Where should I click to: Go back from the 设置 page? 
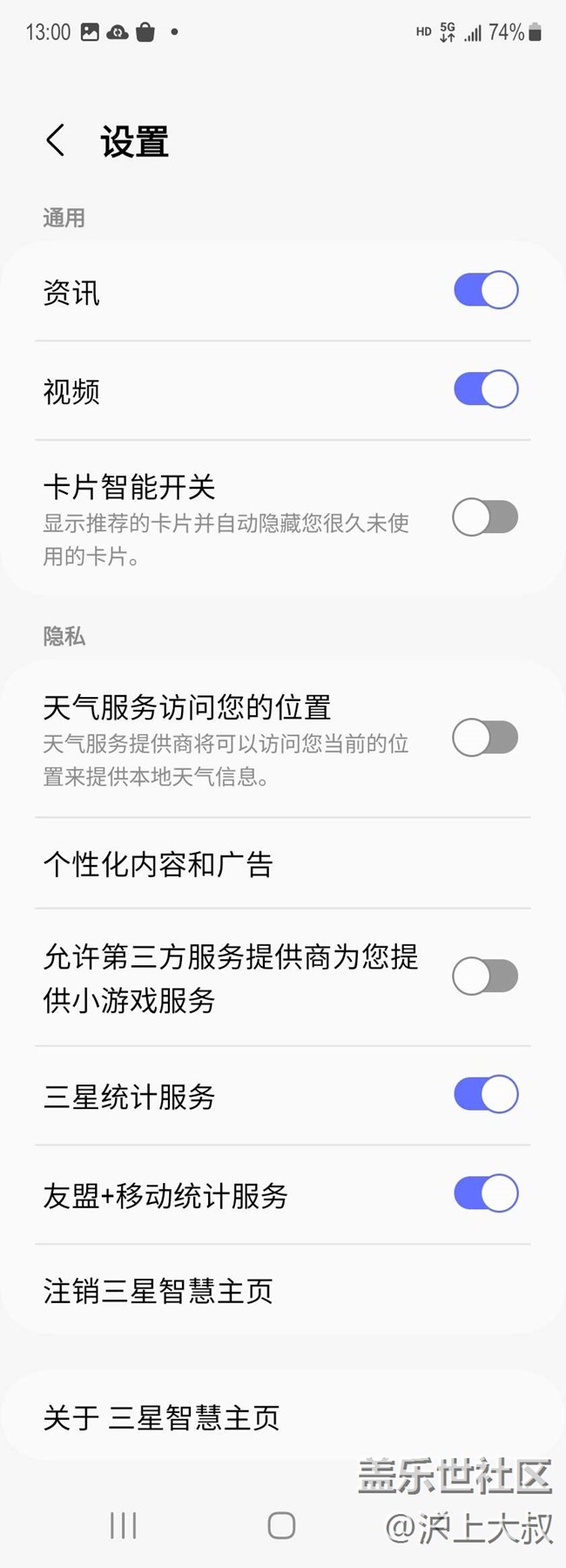(x=56, y=140)
